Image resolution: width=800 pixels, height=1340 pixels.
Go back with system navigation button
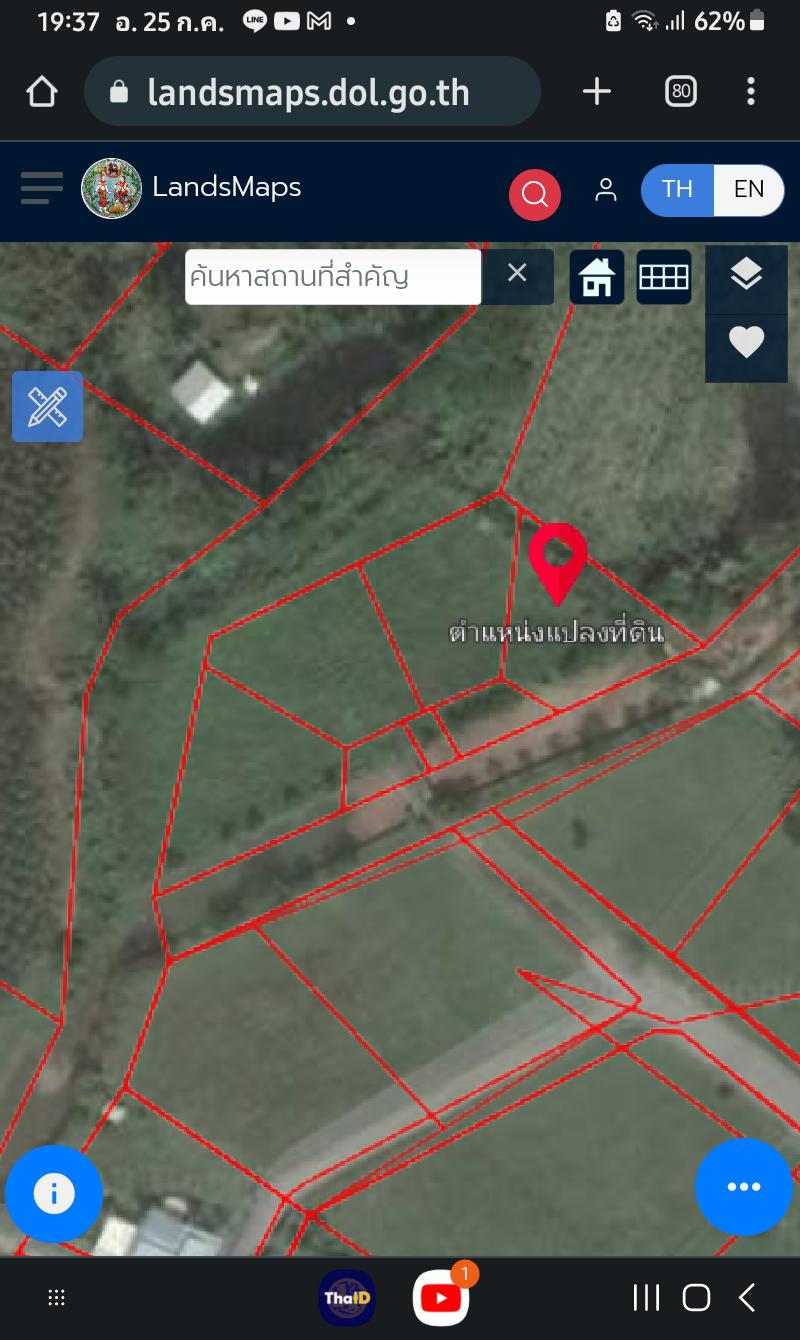746,1298
